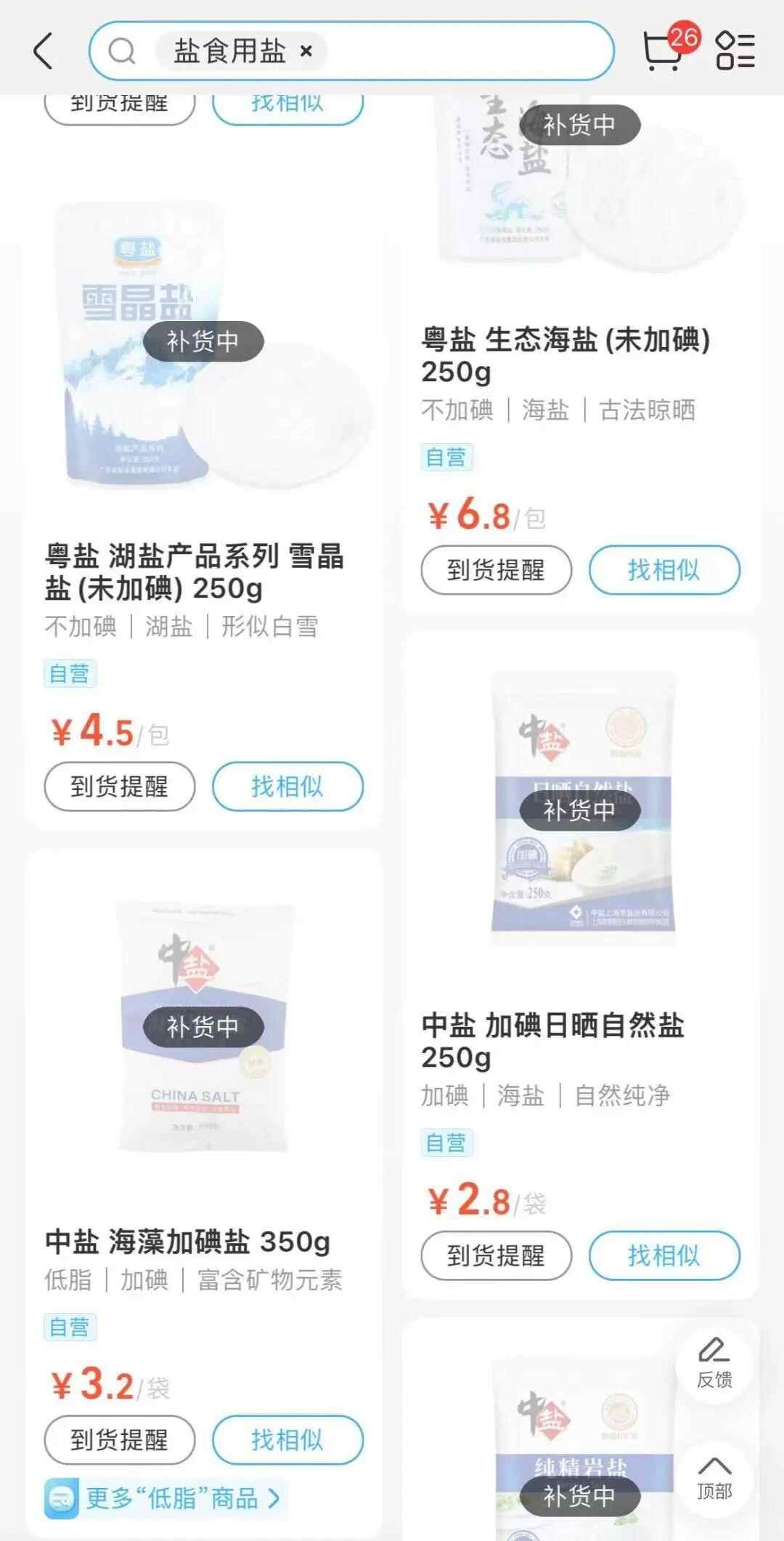784x1541 pixels.
Task: Open 中盐 加碘日晒自然盐 250g product
Action: [x=552, y=1040]
